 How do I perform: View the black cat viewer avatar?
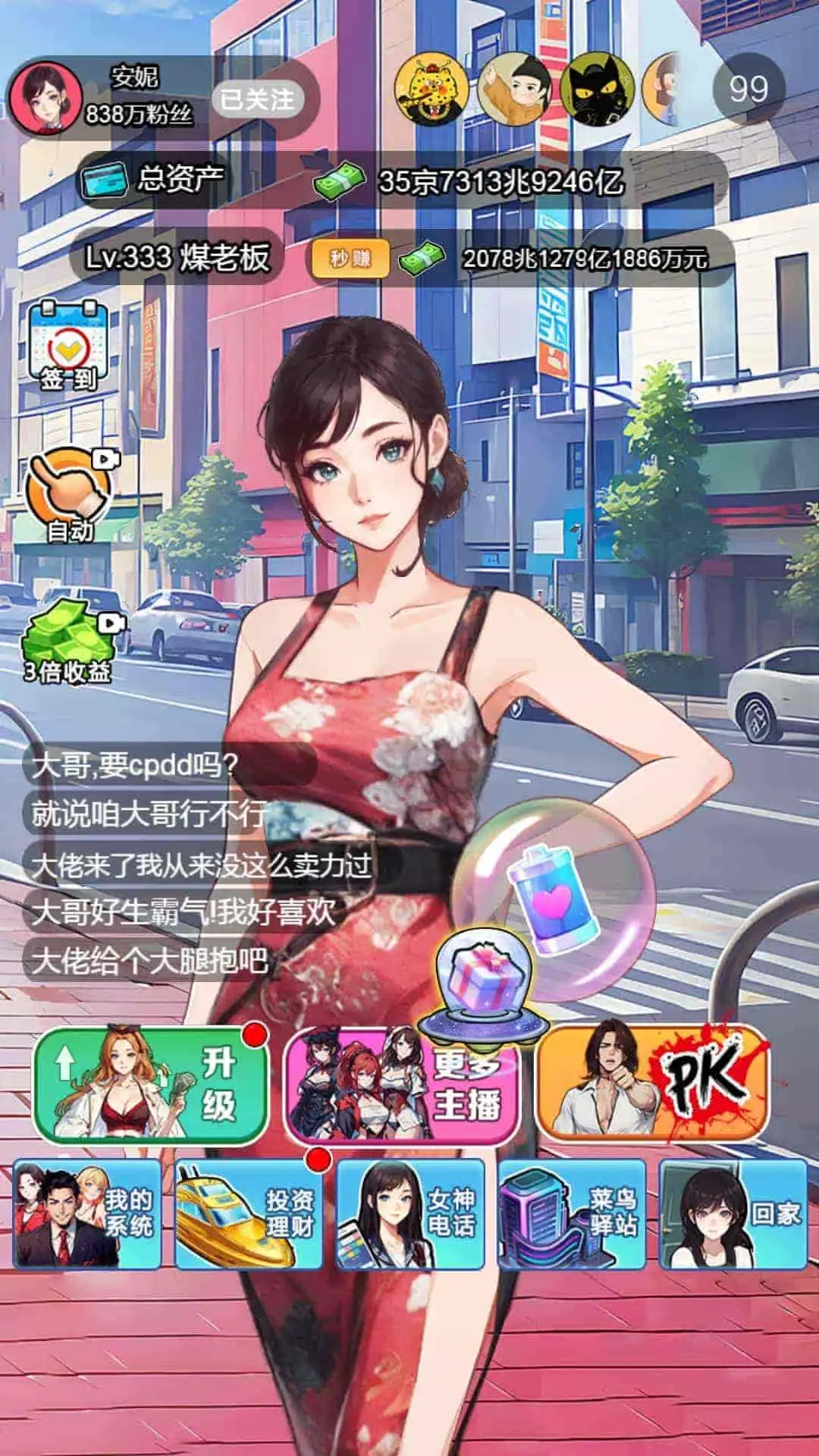point(596,89)
